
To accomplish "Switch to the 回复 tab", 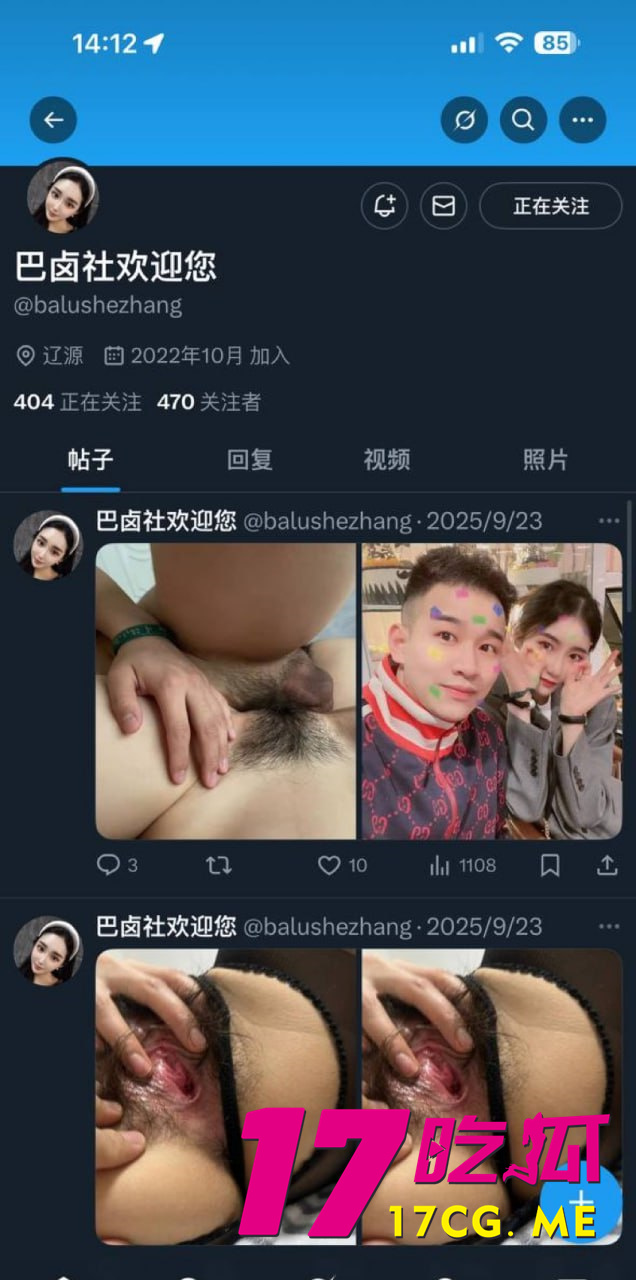I will (249, 460).
